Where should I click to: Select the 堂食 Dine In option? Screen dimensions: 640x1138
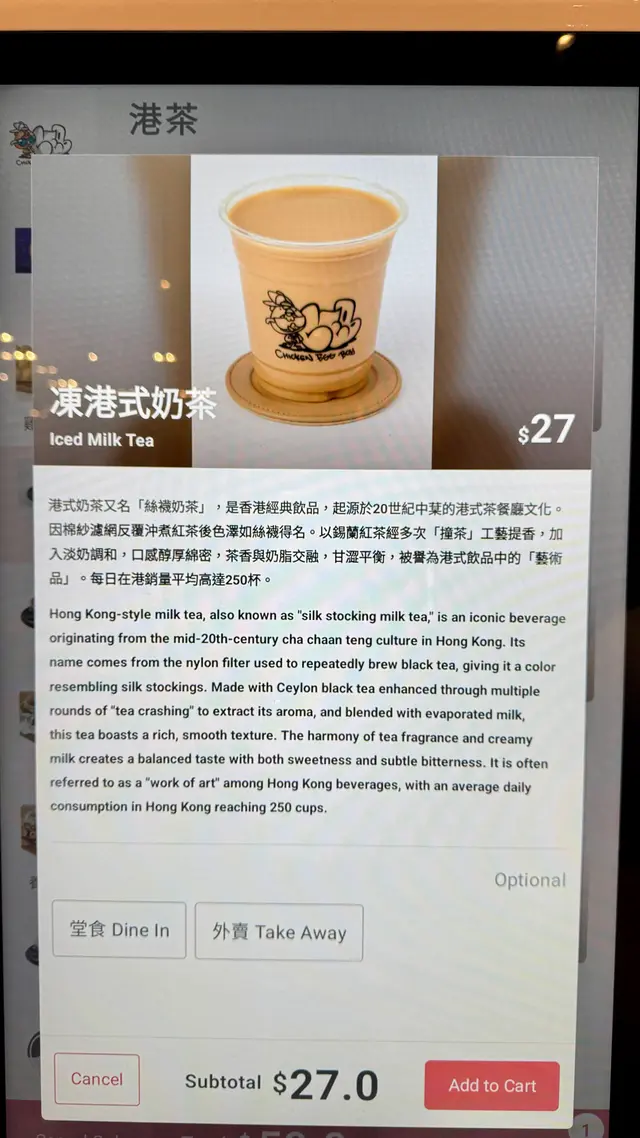tap(119, 930)
